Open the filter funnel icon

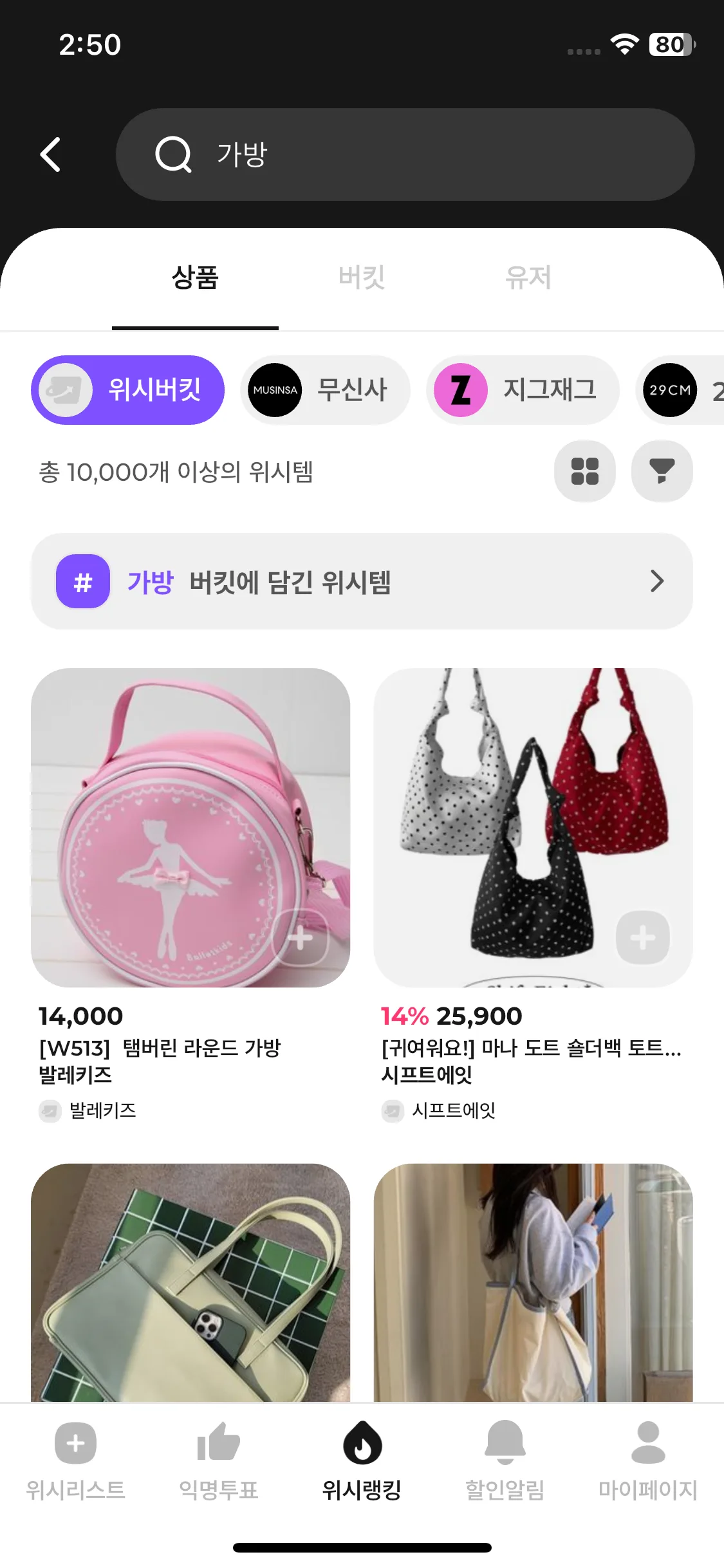[x=662, y=472]
